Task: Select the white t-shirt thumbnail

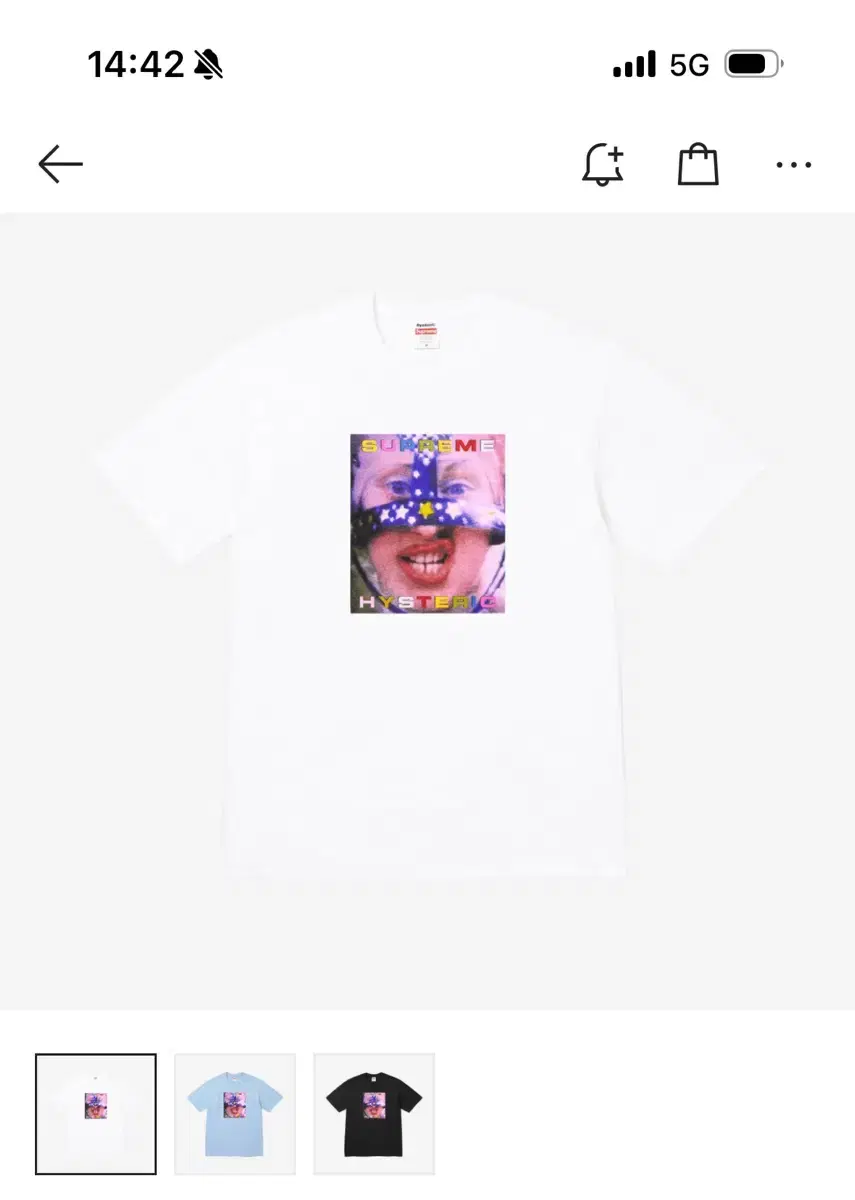Action: [96, 1114]
